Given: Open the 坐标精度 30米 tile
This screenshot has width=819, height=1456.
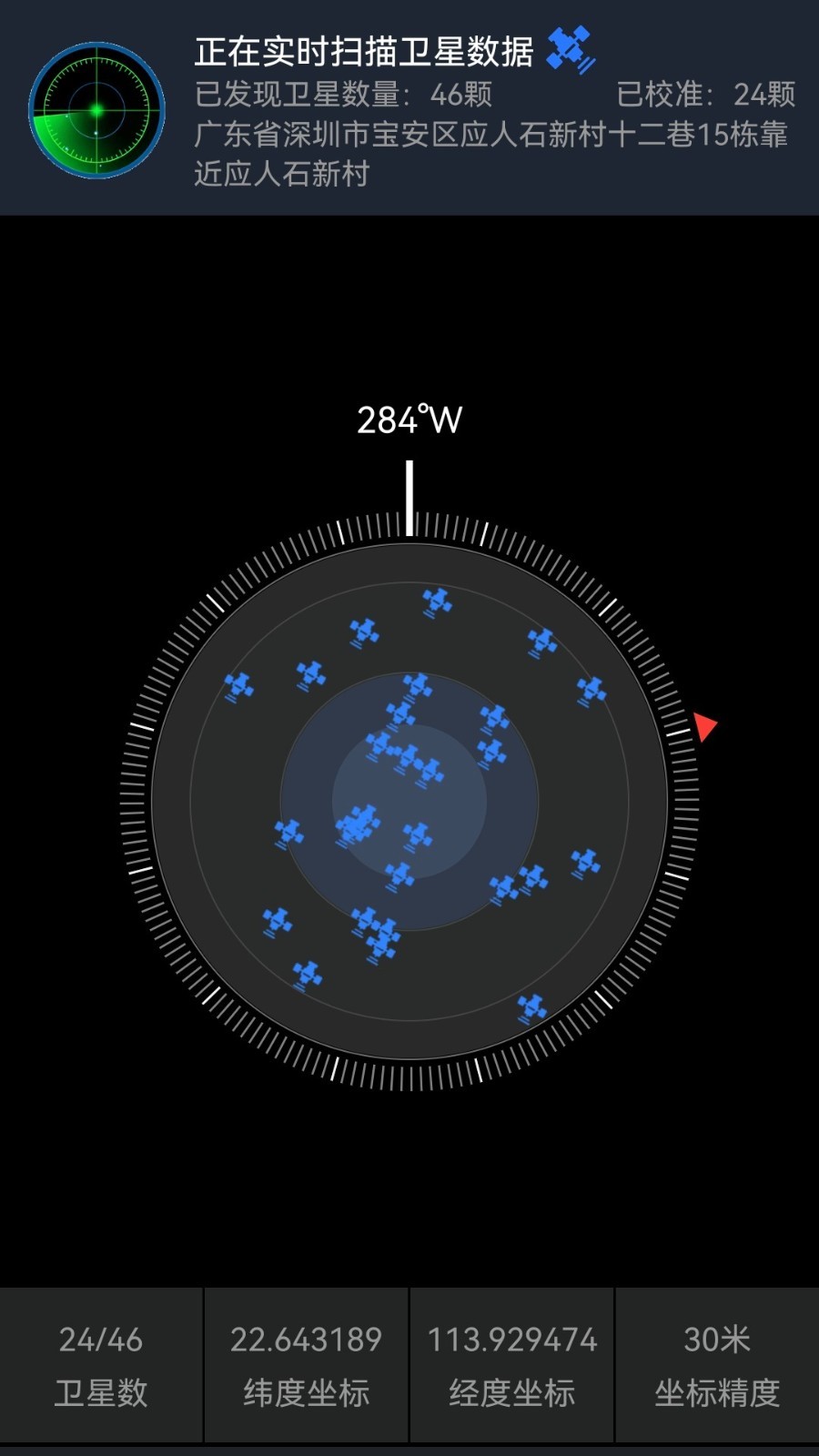Looking at the screenshot, I should click(x=718, y=1365).
